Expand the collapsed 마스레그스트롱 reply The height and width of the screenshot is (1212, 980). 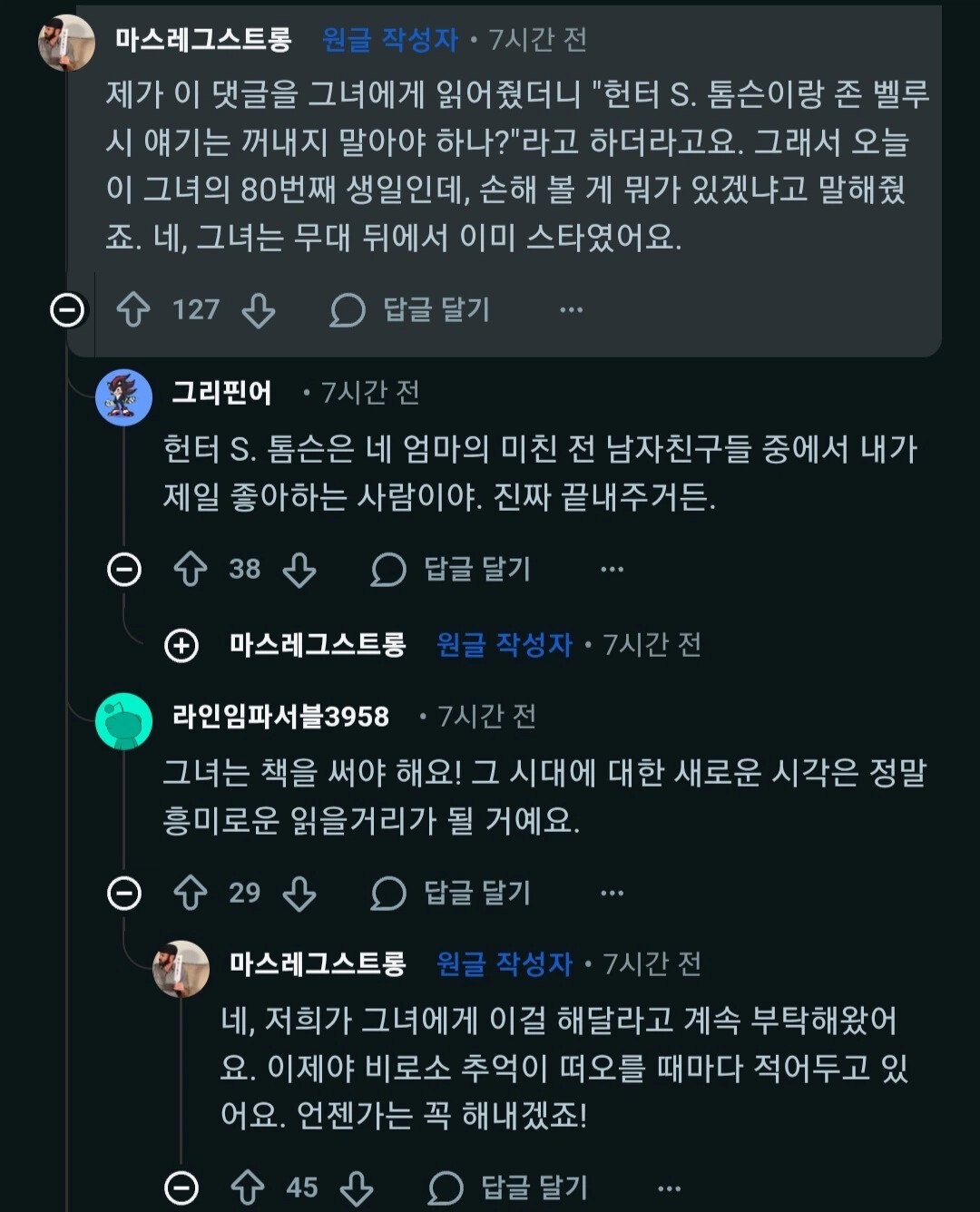(x=181, y=646)
